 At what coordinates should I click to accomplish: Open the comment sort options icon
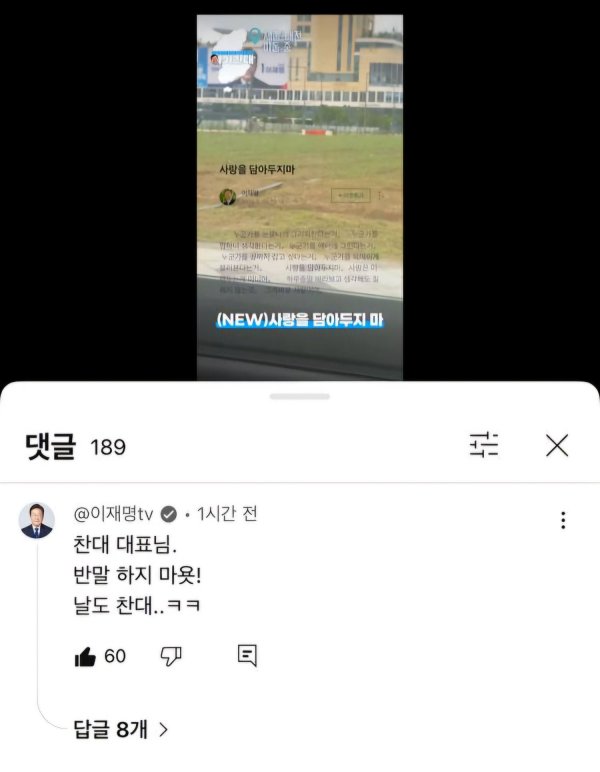point(484,445)
